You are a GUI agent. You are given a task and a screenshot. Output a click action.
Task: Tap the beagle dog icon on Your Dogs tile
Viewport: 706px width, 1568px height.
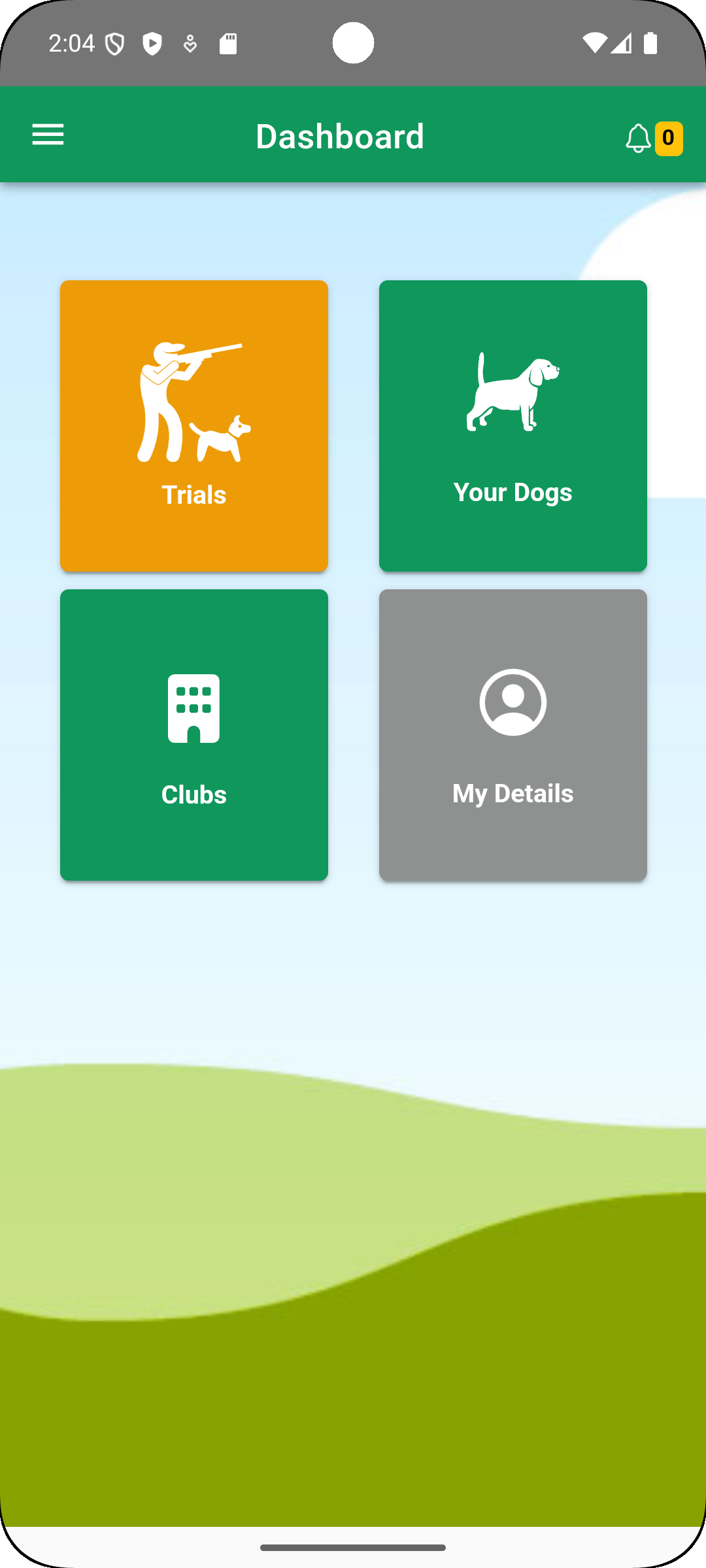coord(513,392)
